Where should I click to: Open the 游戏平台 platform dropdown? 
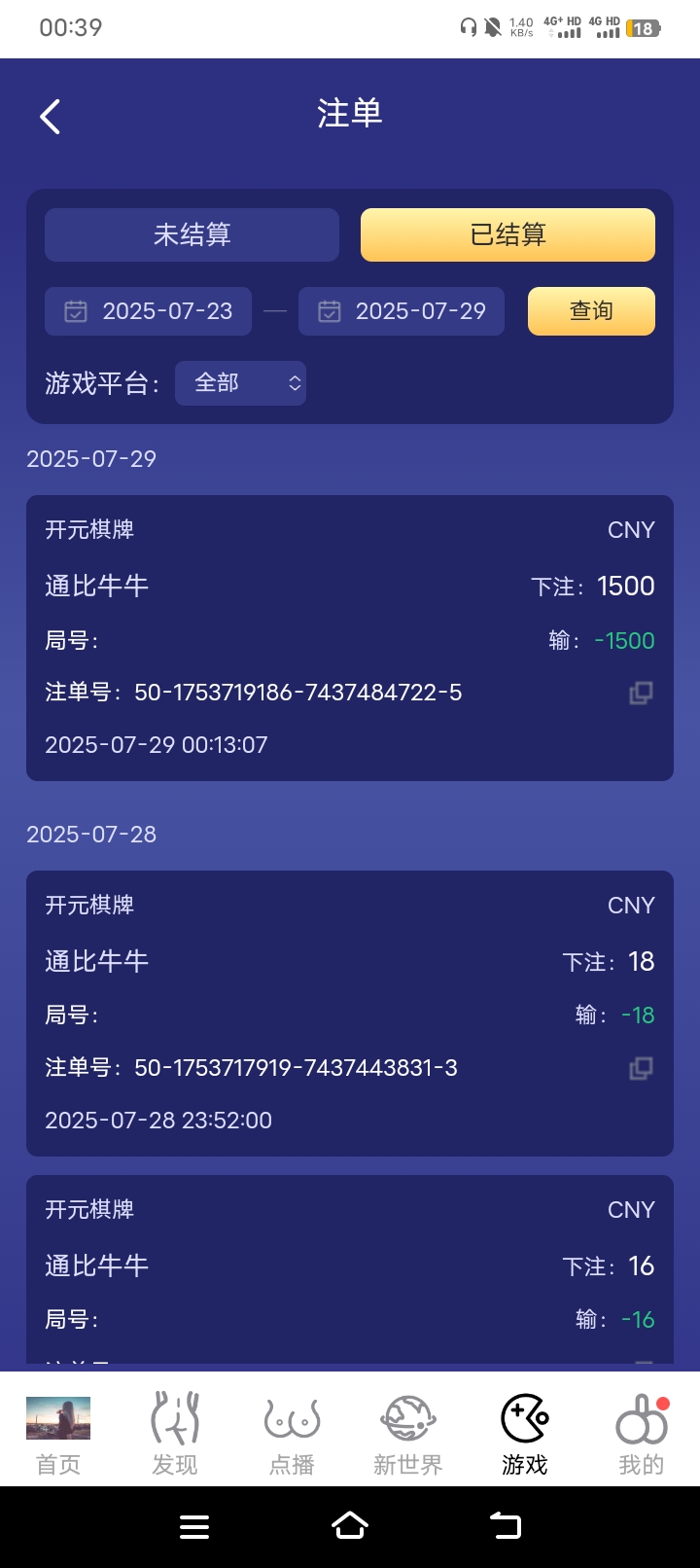240,382
